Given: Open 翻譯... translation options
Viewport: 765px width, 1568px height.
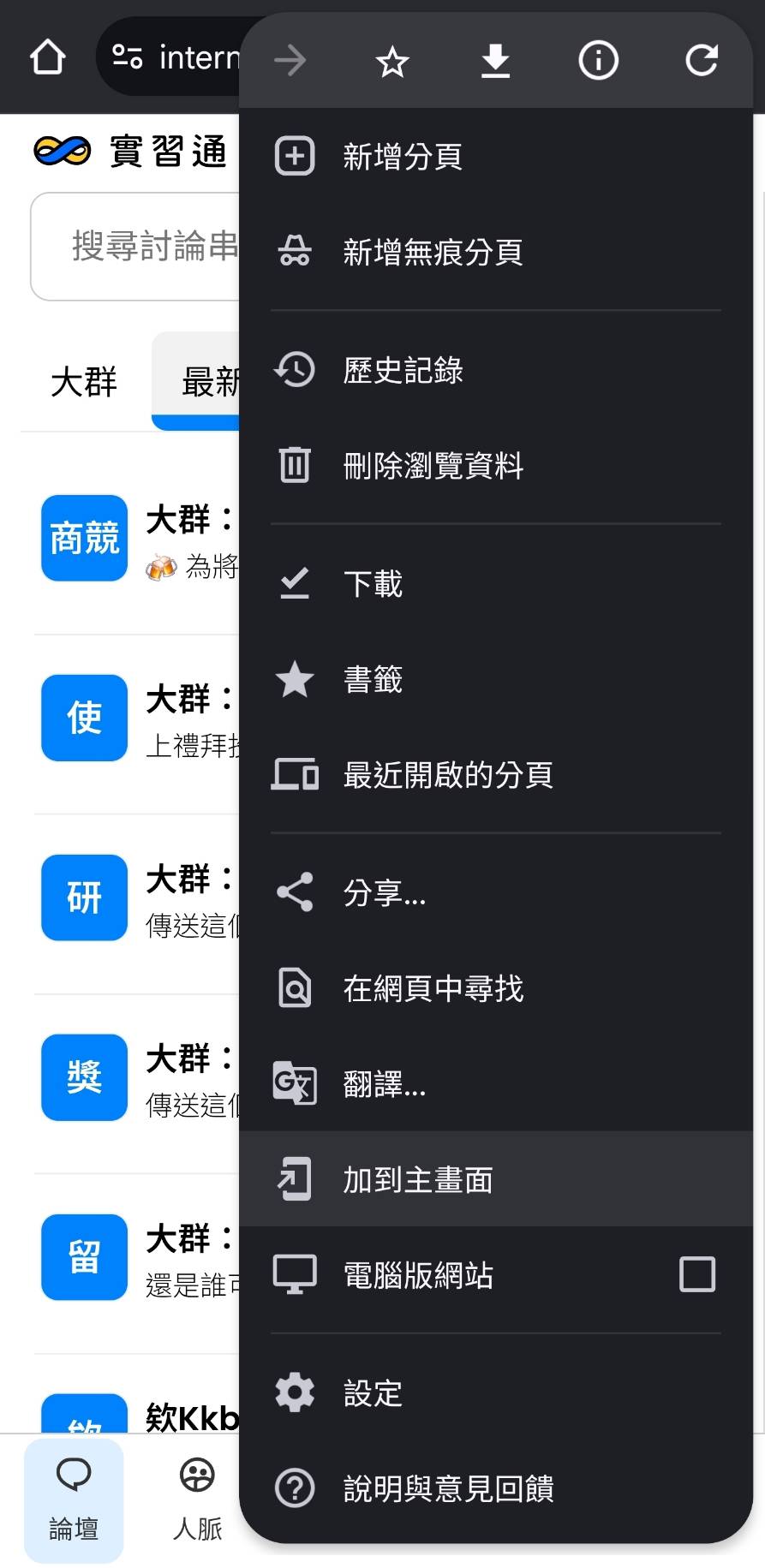Looking at the screenshot, I should 384,1084.
